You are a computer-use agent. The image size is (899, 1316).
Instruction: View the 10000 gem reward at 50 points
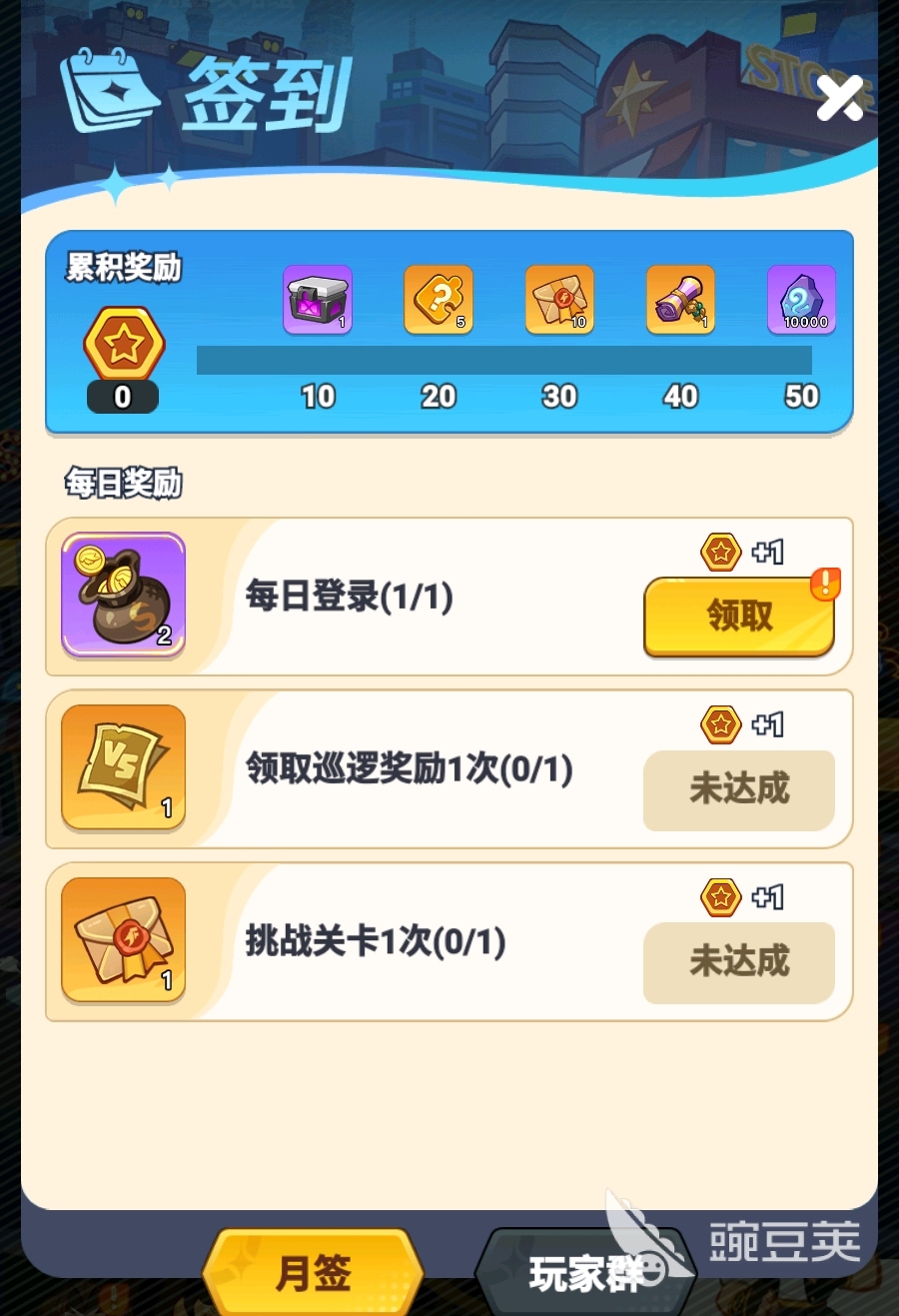pyautogui.click(x=801, y=299)
